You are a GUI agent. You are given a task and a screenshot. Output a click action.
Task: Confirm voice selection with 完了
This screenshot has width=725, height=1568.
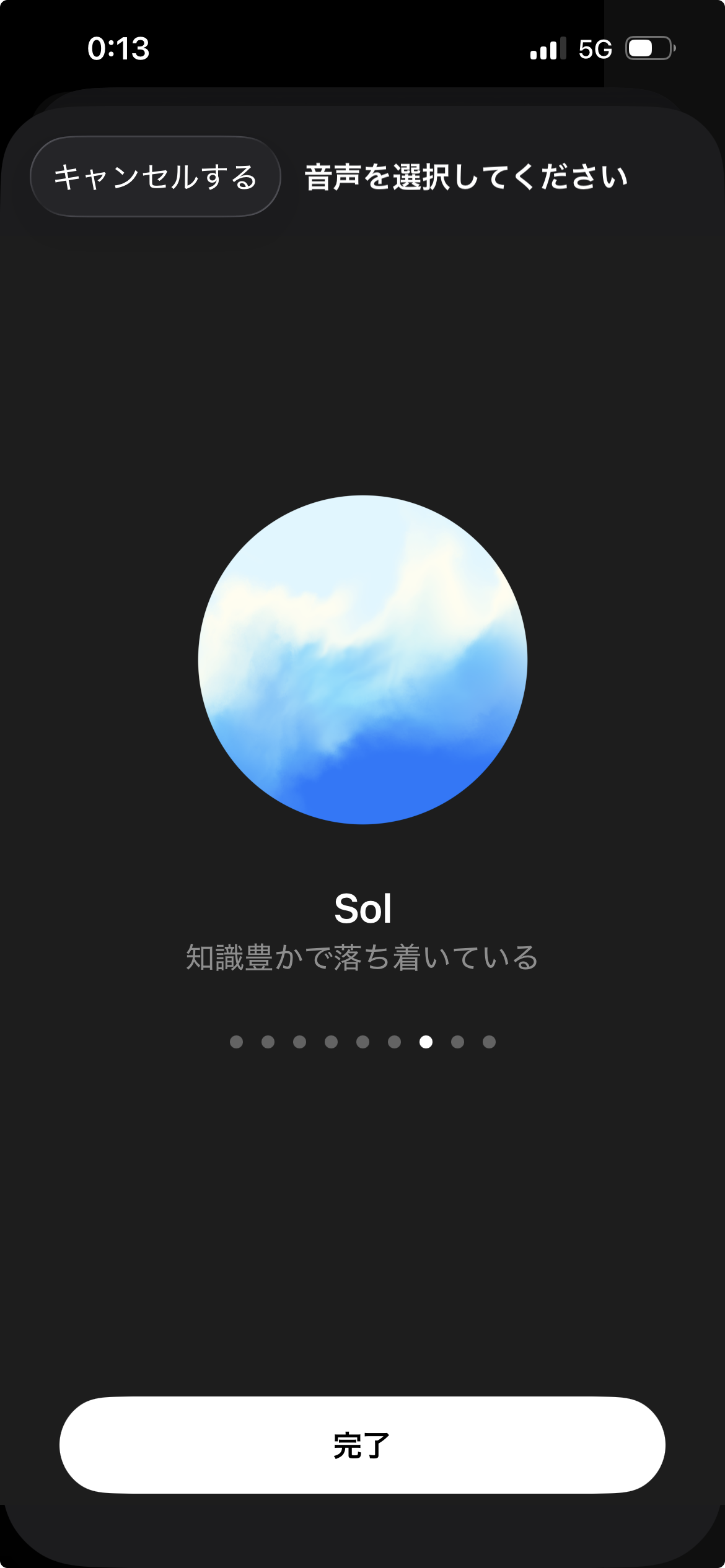(x=362, y=1445)
